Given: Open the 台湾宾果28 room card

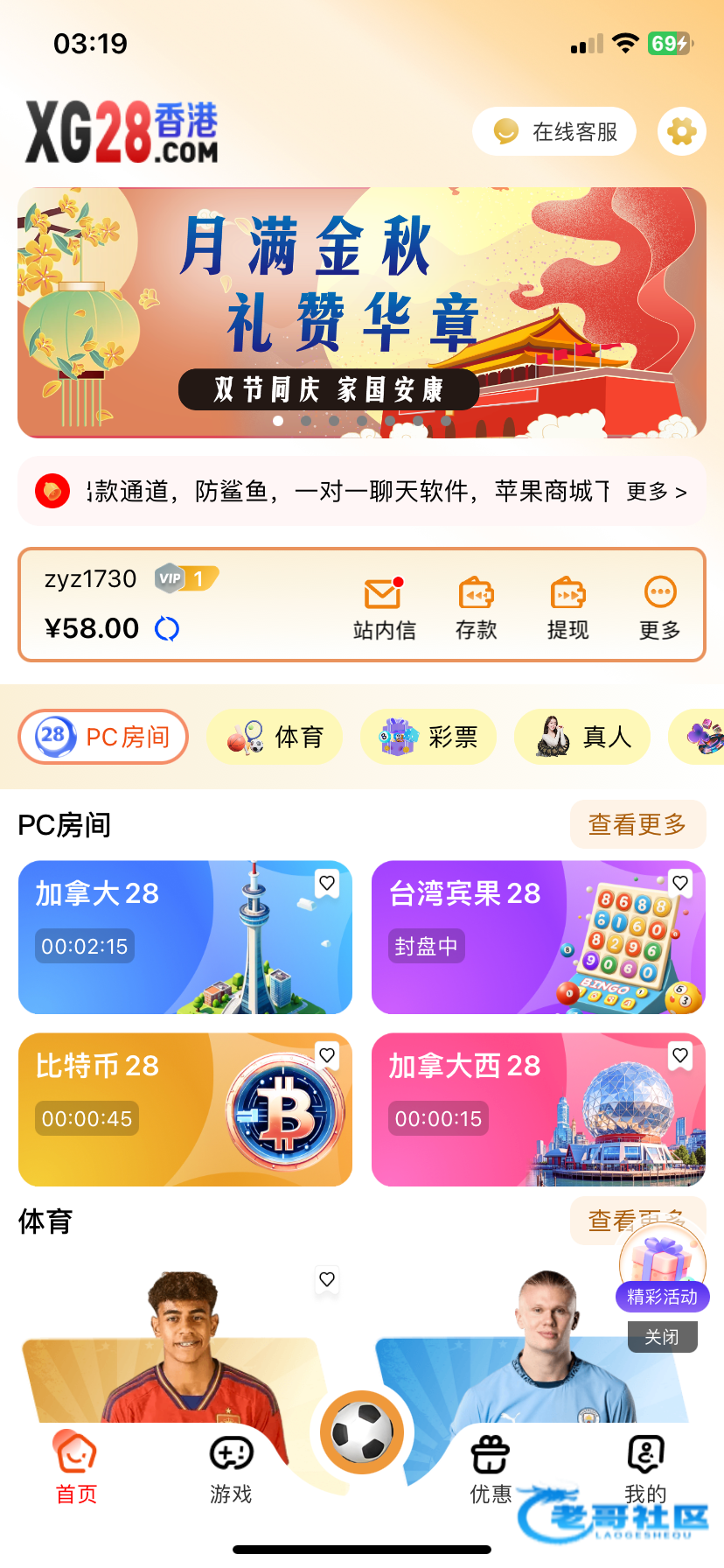Looking at the screenshot, I should click(x=538, y=937).
